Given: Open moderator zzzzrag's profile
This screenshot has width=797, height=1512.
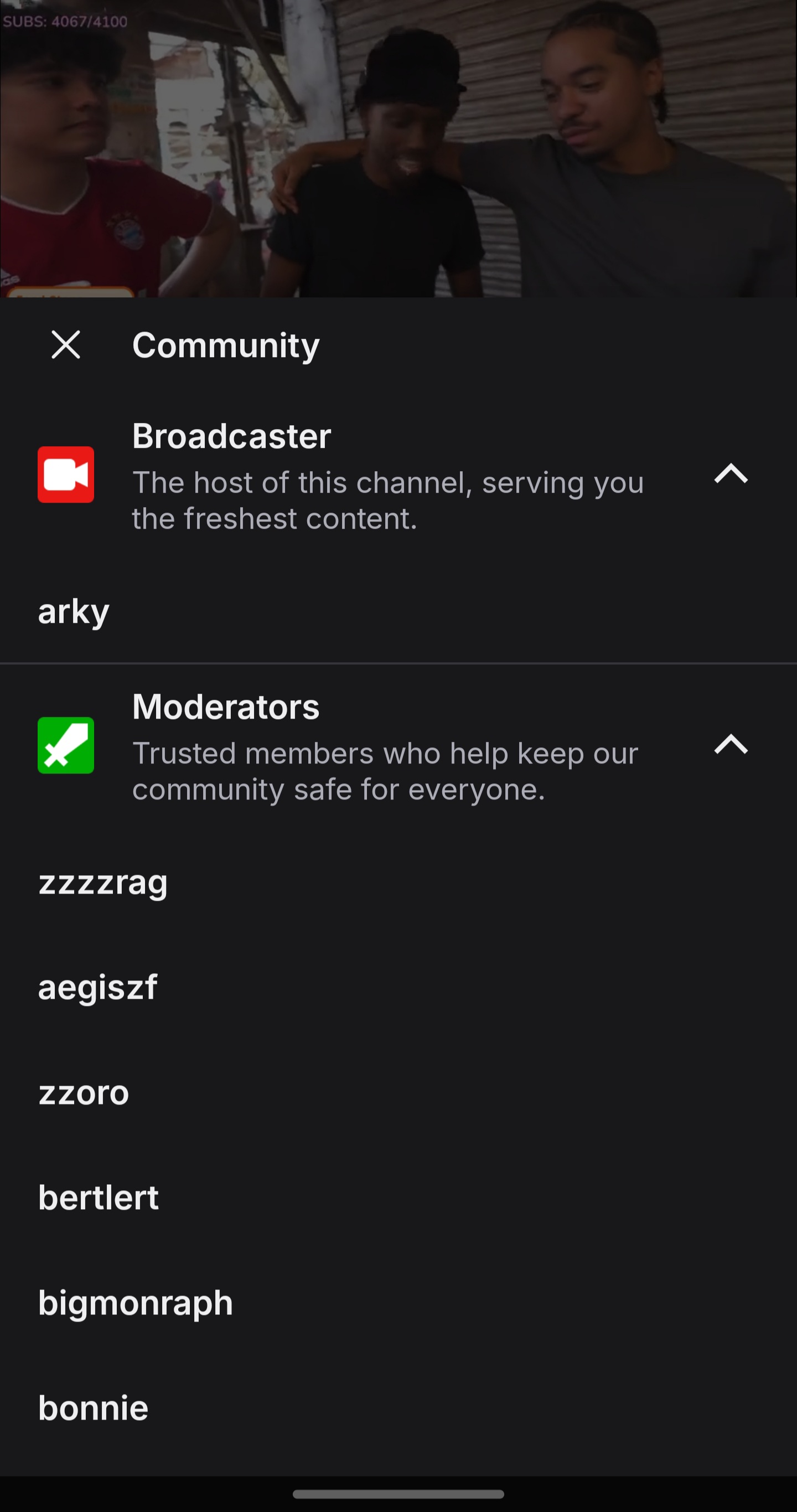Looking at the screenshot, I should 103,882.
